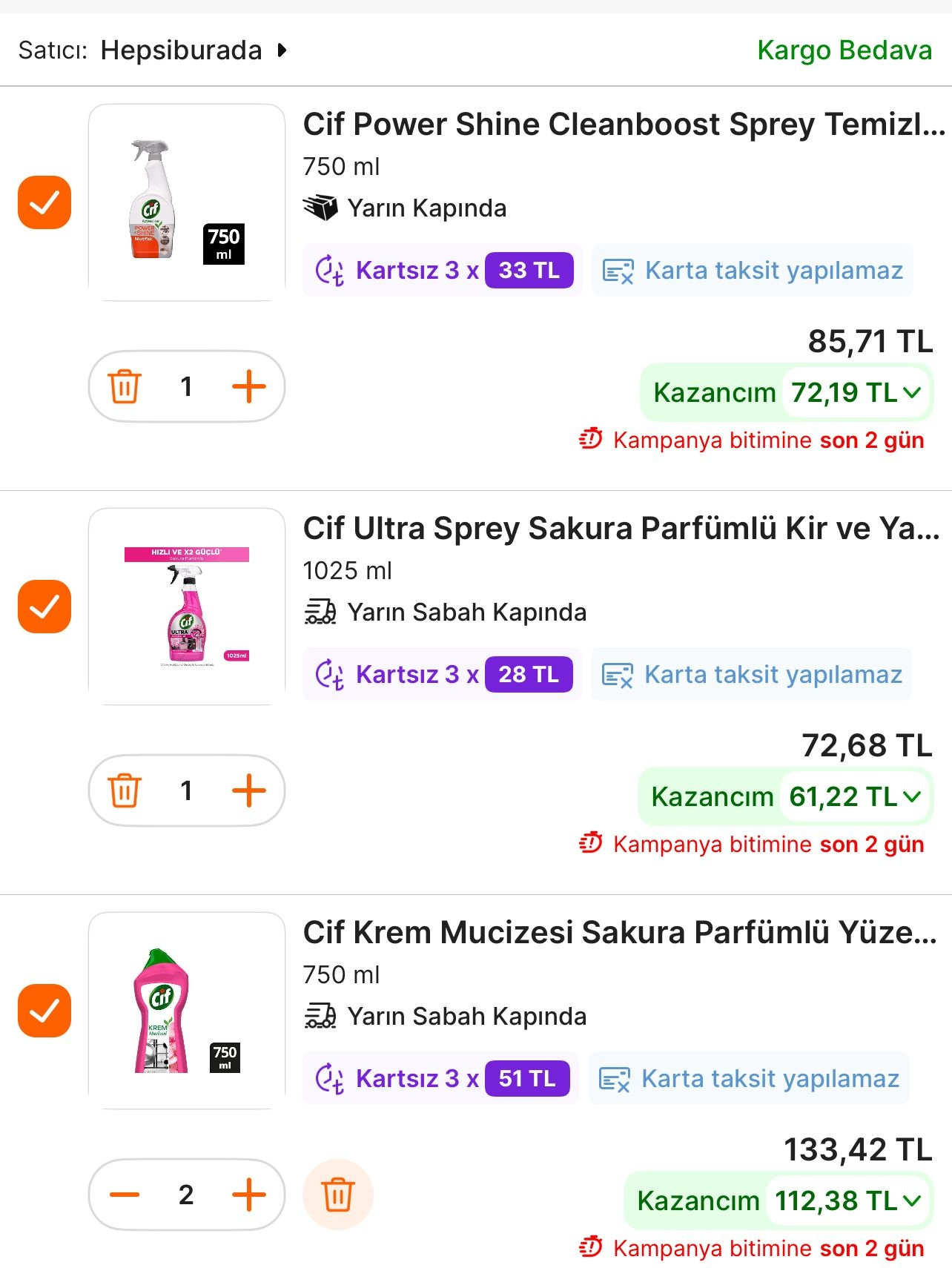This screenshot has height=1268, width=952.
Task: Delete Cif Ultra Sprey Sakura via trash icon
Action: click(x=125, y=790)
